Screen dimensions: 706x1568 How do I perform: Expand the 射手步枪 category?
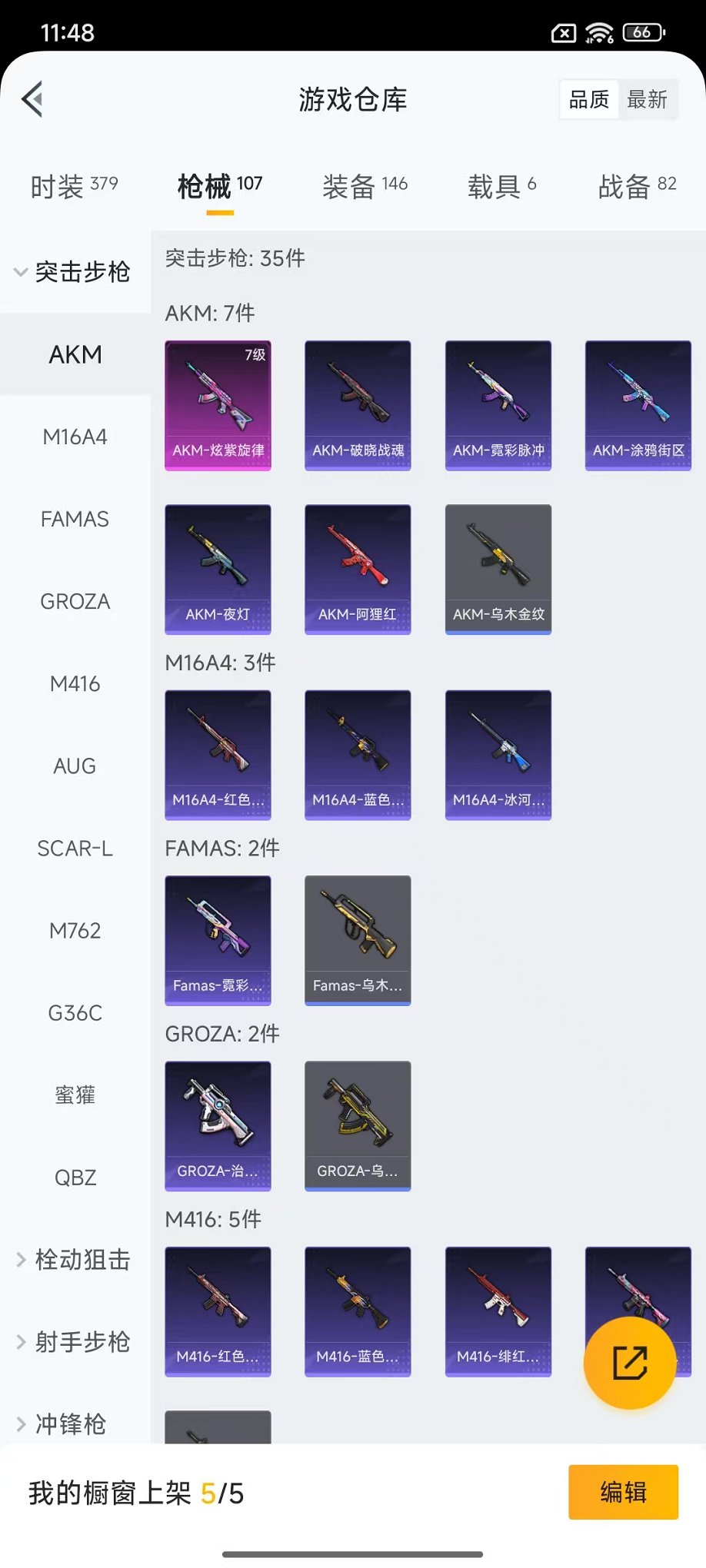click(x=75, y=1342)
